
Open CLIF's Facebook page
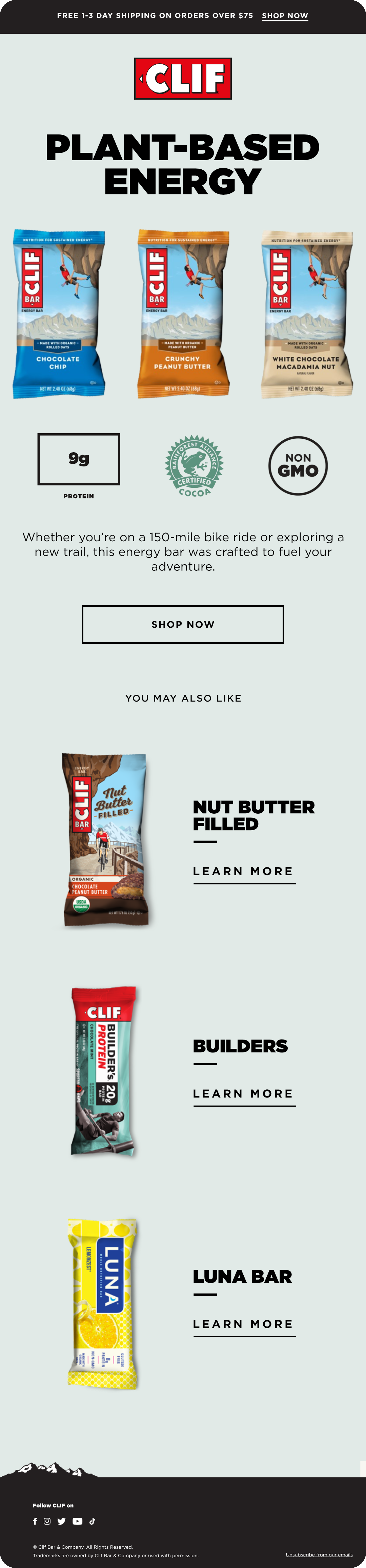35,1521
